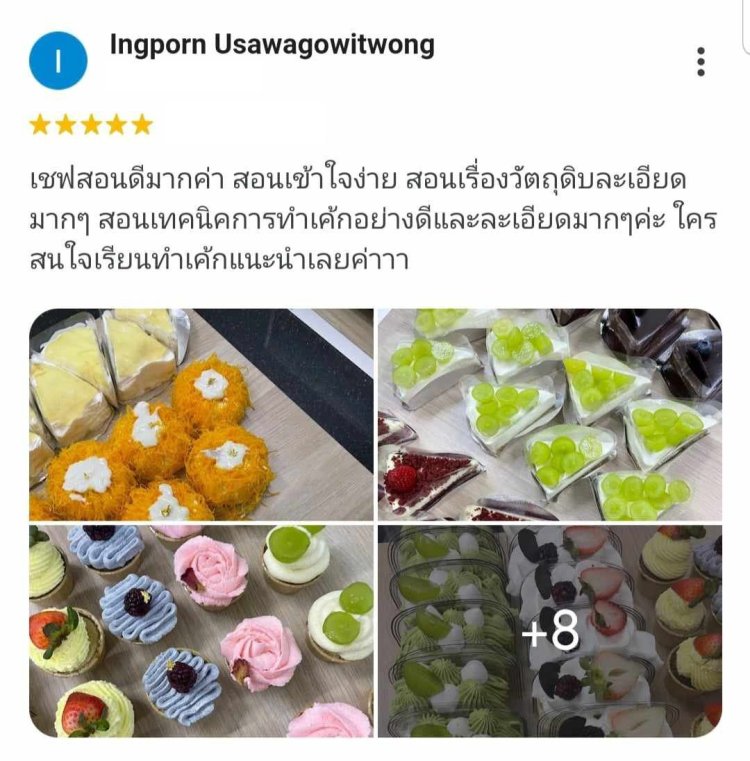View Ingporn Usawagowitwong's reviewer name link

pyautogui.click(x=271, y=45)
